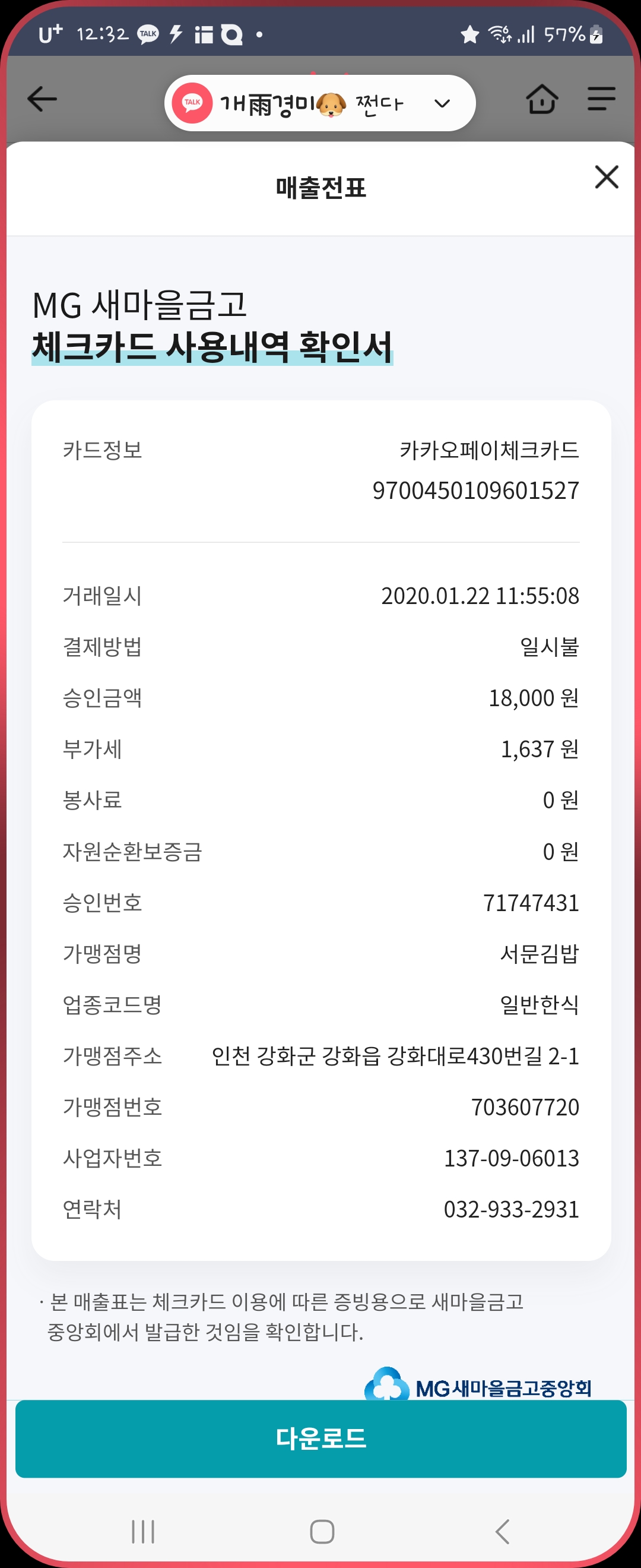Image resolution: width=641 pixels, height=1568 pixels.
Task: Go back with the top-left arrow
Action: pyautogui.click(x=42, y=99)
